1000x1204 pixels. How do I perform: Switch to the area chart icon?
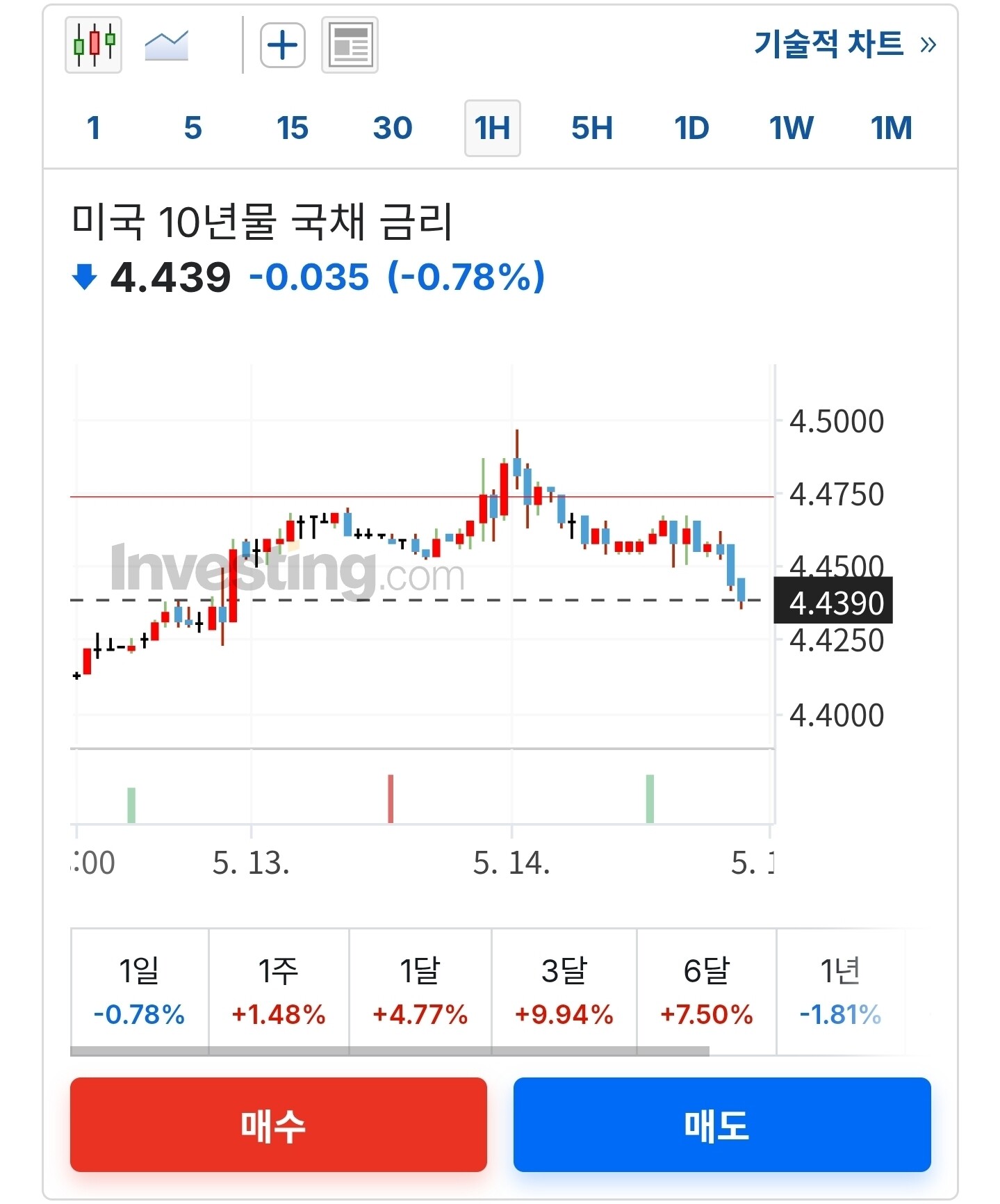pyautogui.click(x=167, y=46)
